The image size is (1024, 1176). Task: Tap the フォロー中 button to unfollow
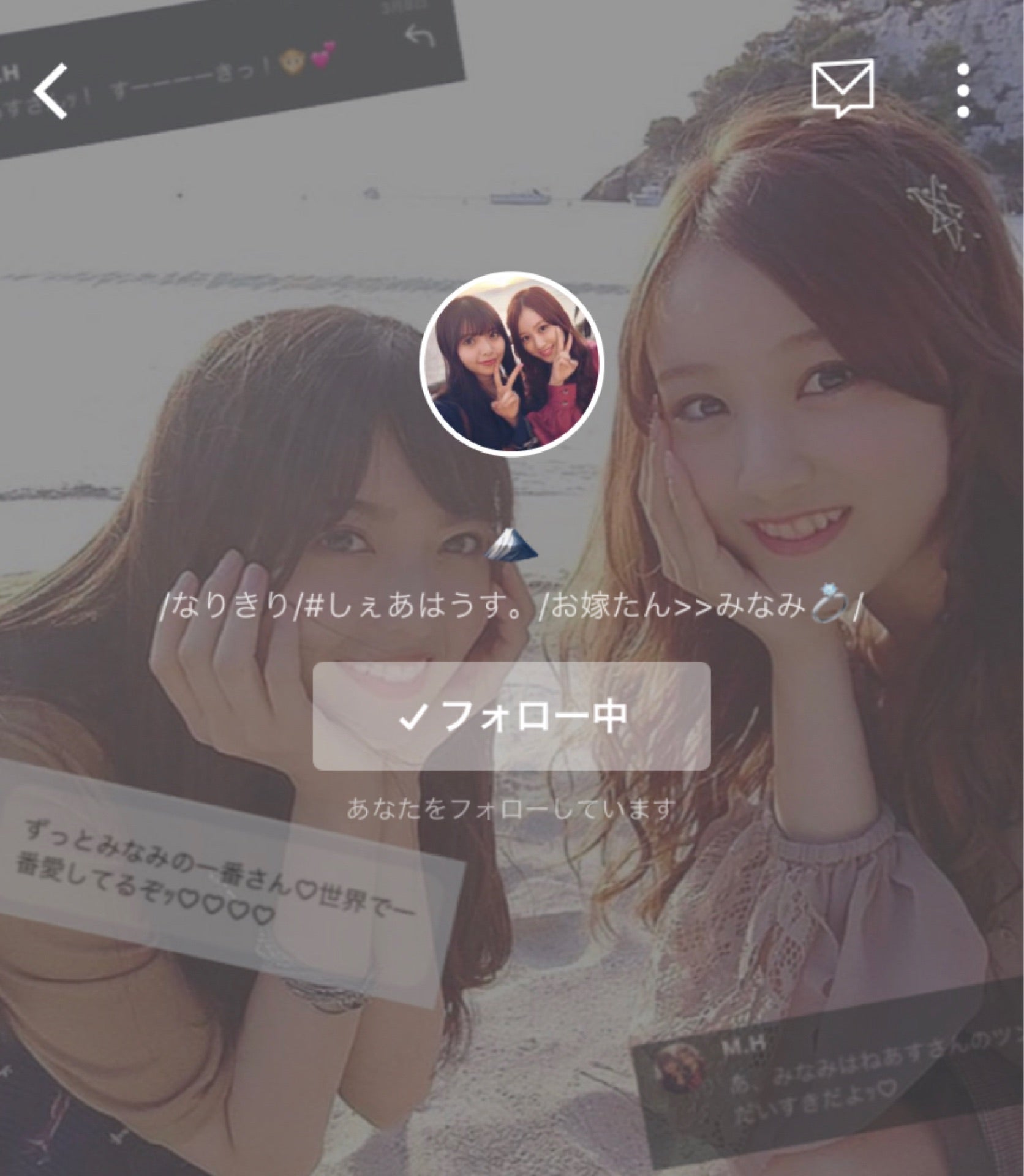point(511,716)
